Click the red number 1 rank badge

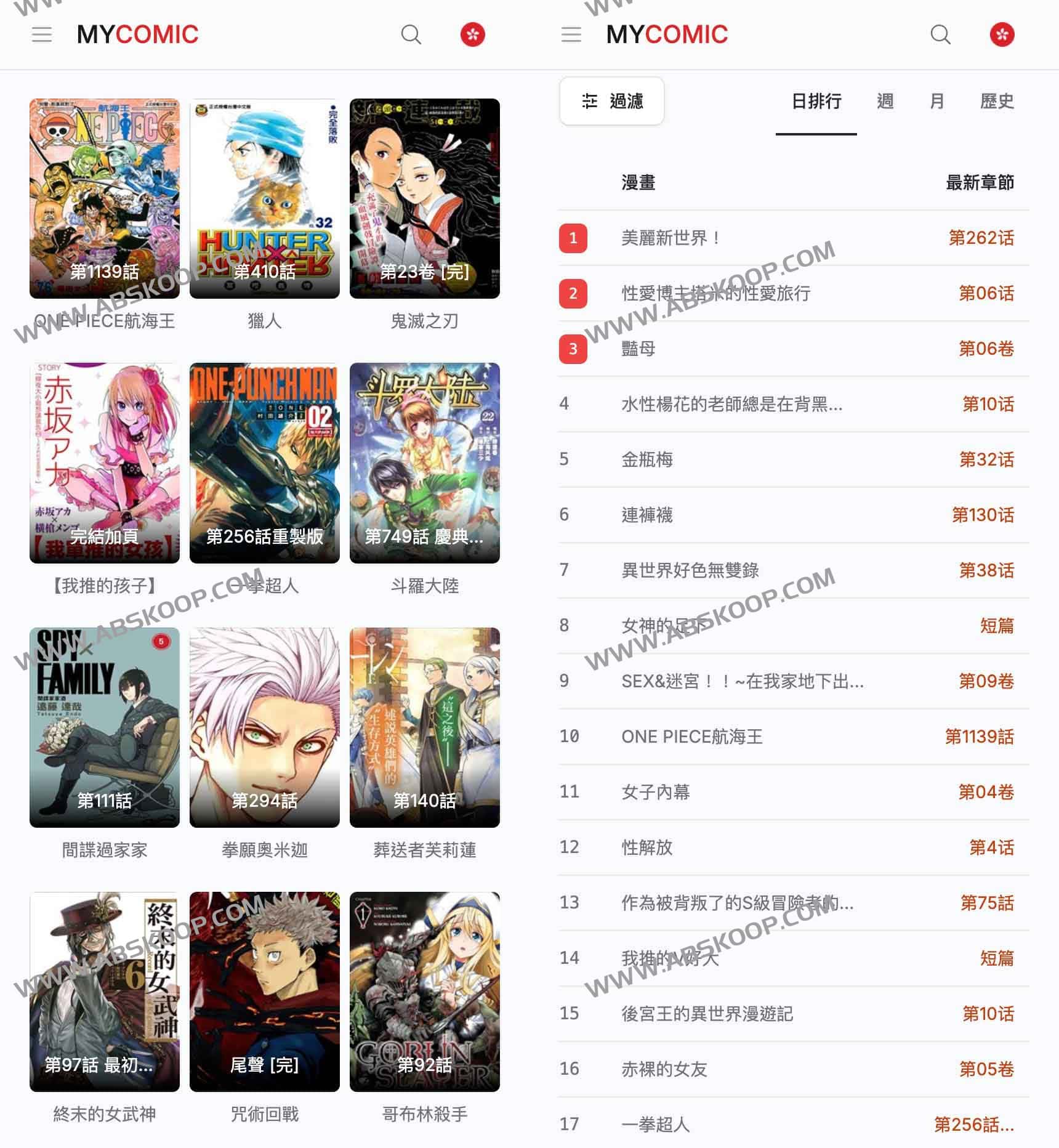pyautogui.click(x=573, y=238)
